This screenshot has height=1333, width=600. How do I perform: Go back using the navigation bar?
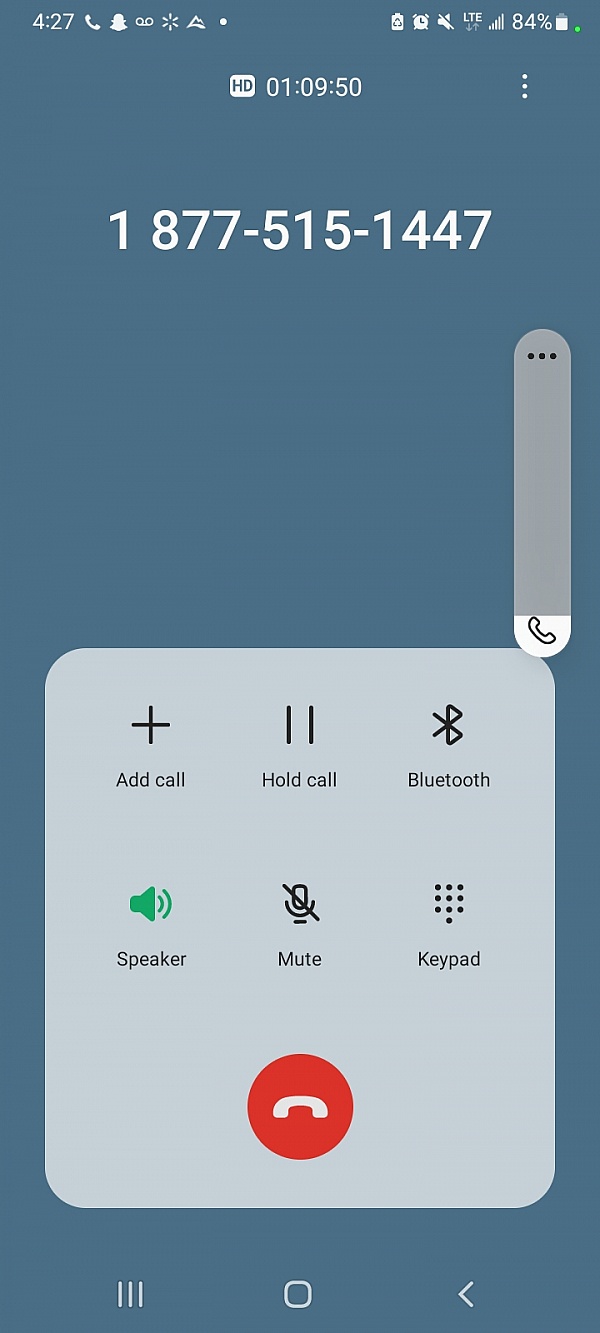[x=466, y=1294]
